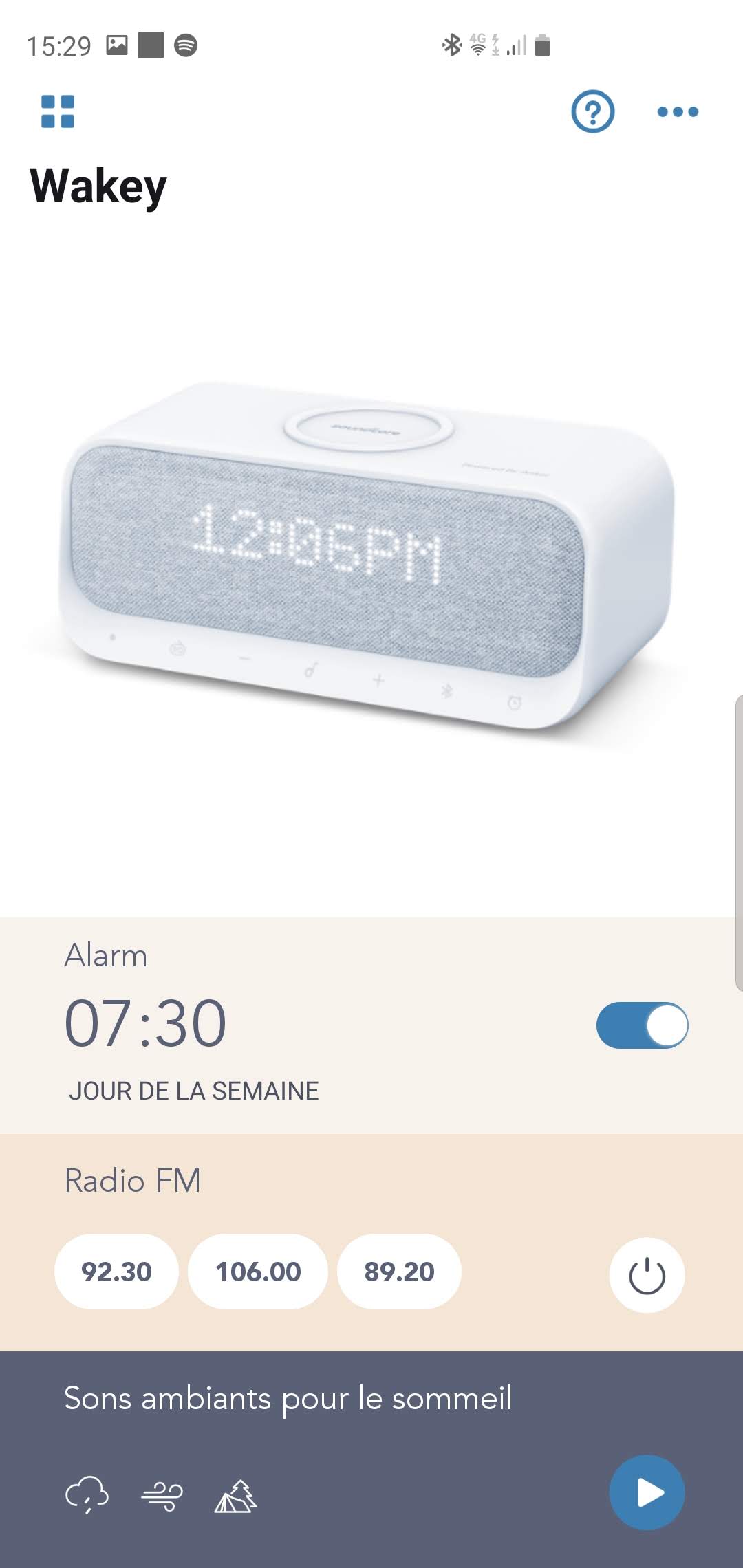Open Sons ambiants pour le sommeil
The height and width of the screenshot is (1568, 743).
coord(288,1399)
